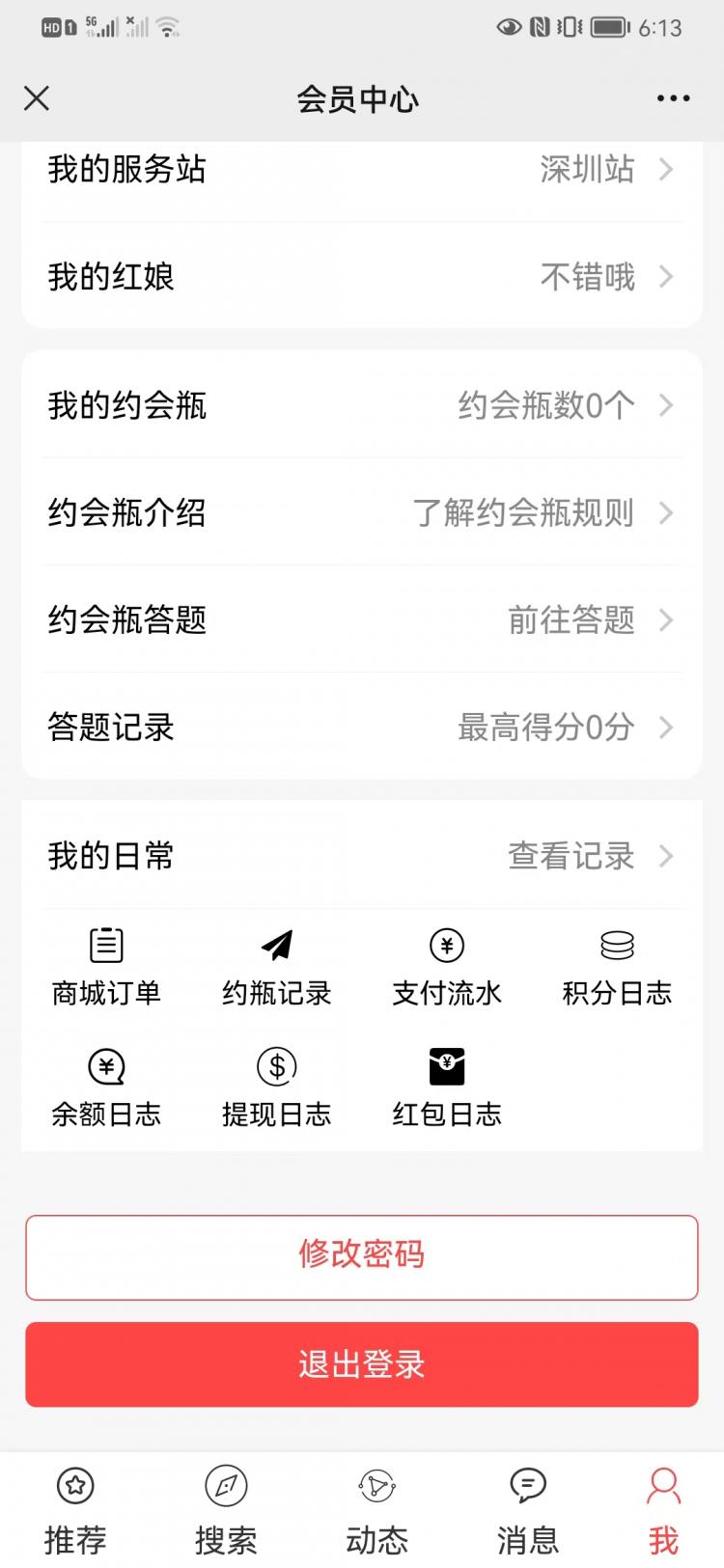Expand 我的约会瓶 bottle count details

(362, 405)
